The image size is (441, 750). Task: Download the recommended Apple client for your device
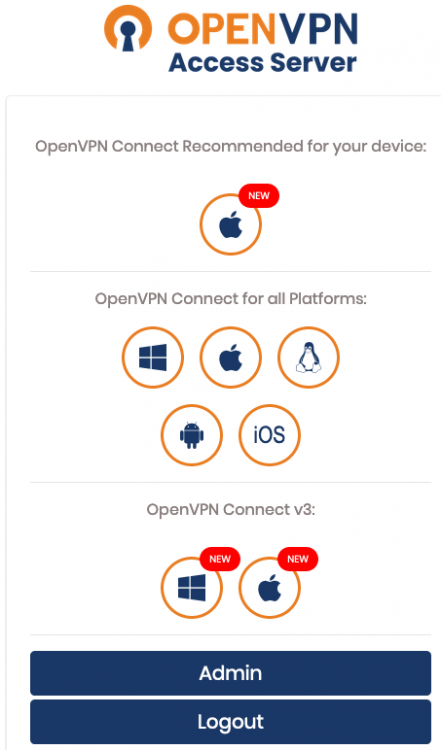(231, 224)
